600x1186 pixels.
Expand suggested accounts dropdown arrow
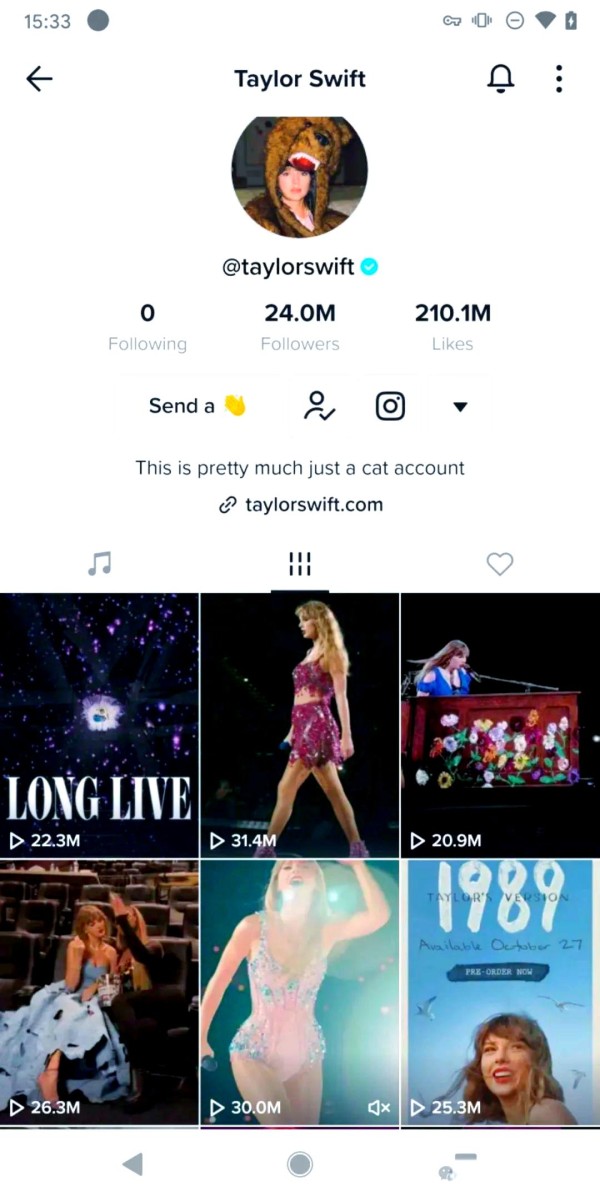(x=460, y=407)
